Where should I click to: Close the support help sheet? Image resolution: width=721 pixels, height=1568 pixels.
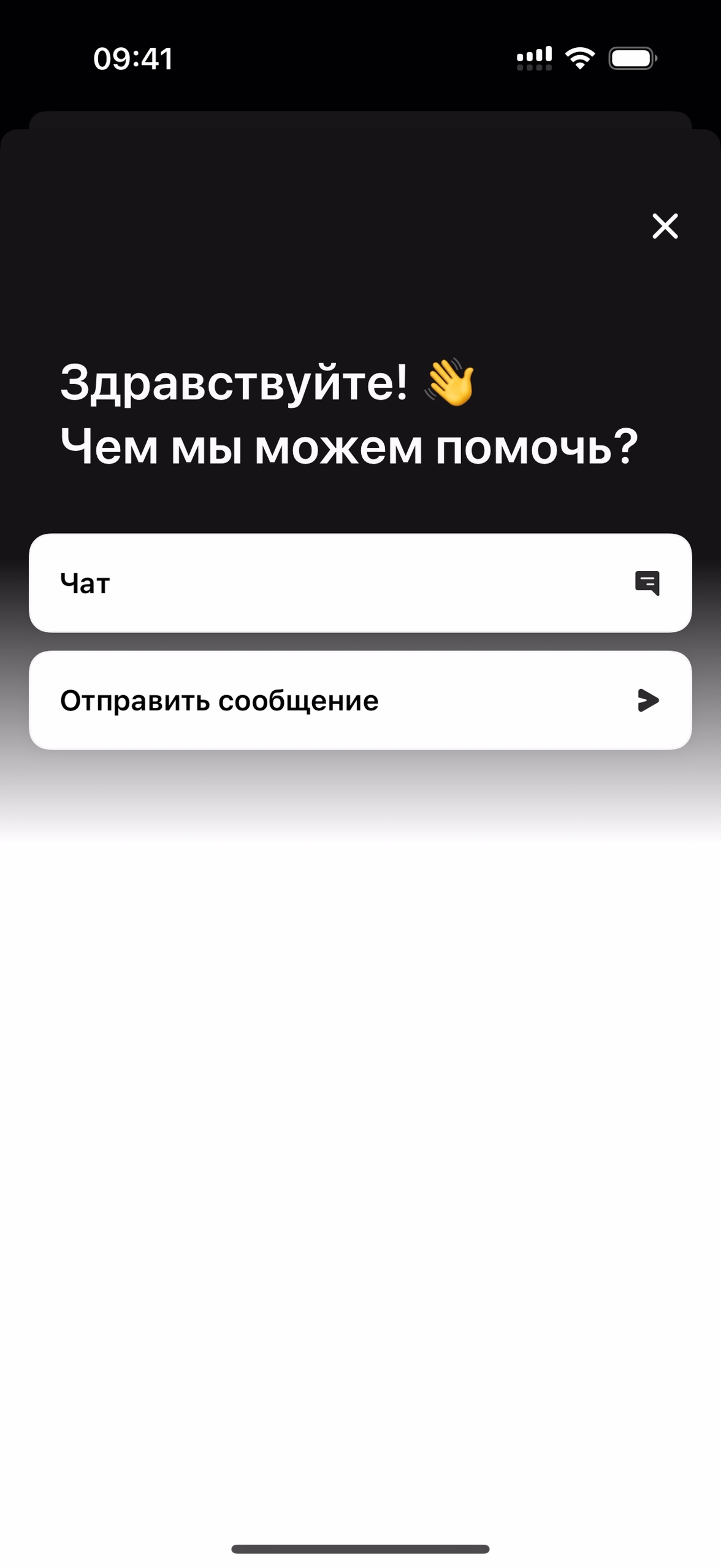(665, 226)
